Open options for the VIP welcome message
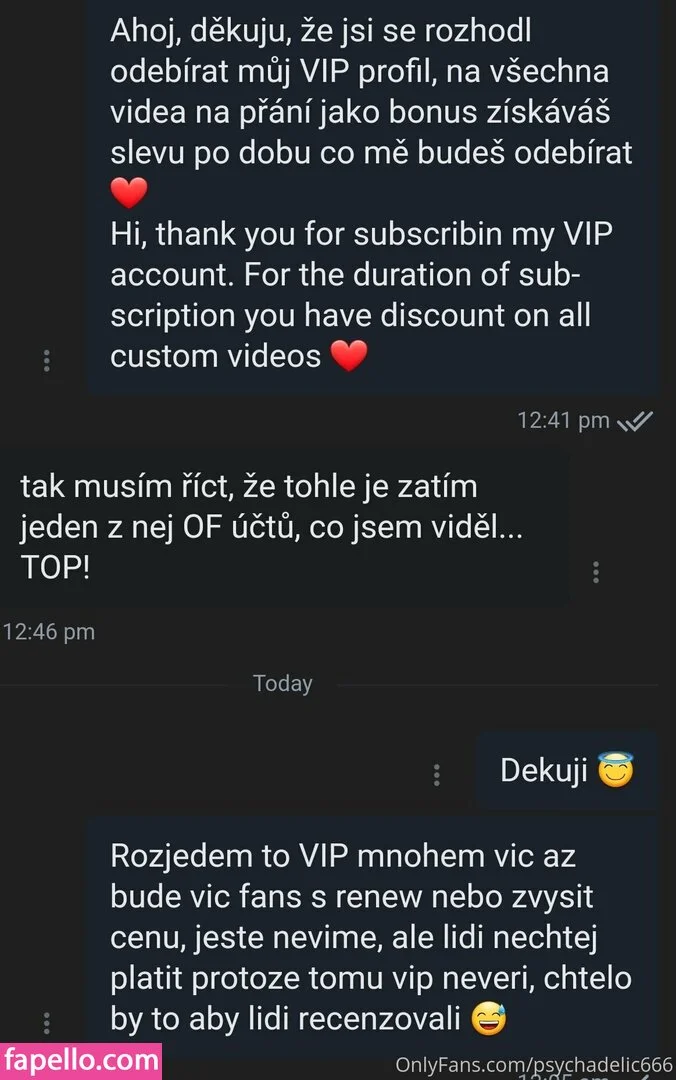Screen dimensions: 676x1080 46,361
